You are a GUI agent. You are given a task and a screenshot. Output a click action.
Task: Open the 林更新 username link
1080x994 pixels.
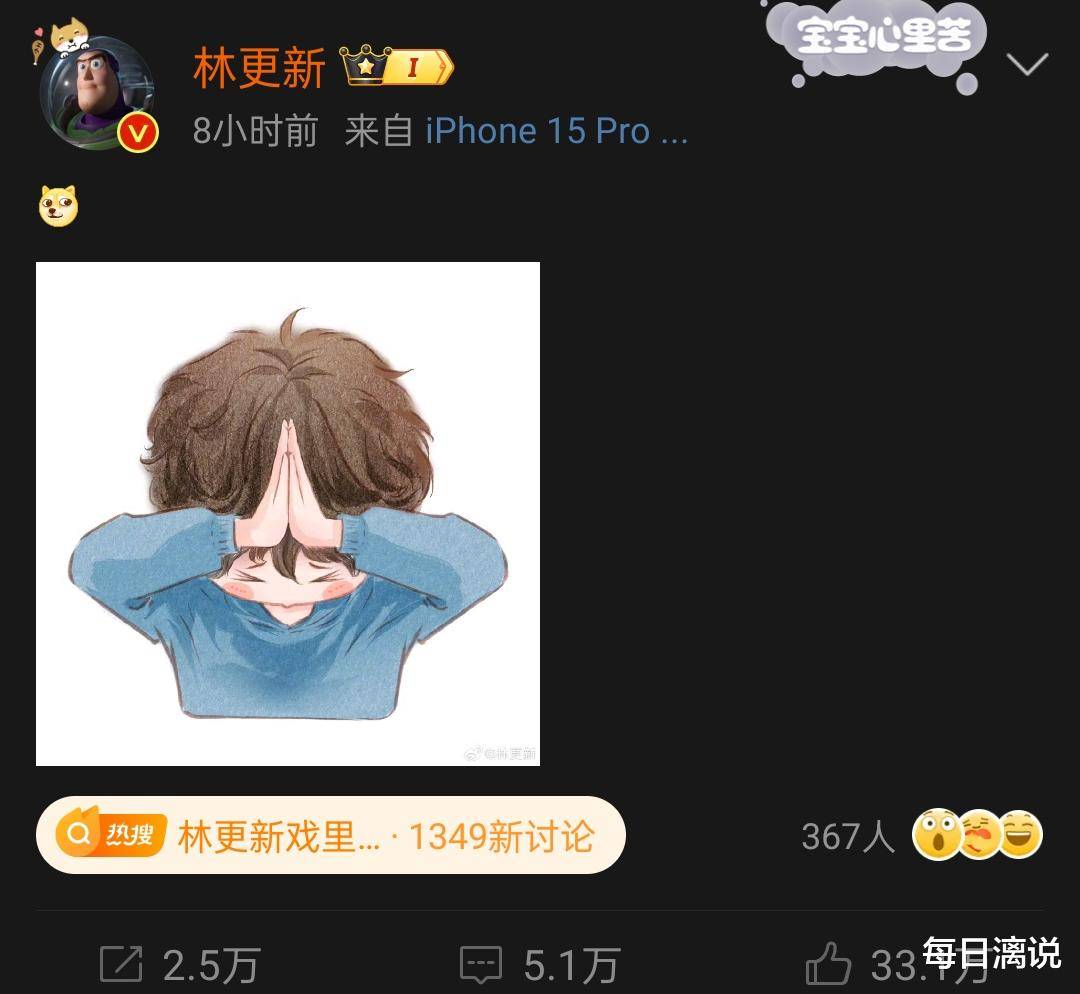coord(259,69)
